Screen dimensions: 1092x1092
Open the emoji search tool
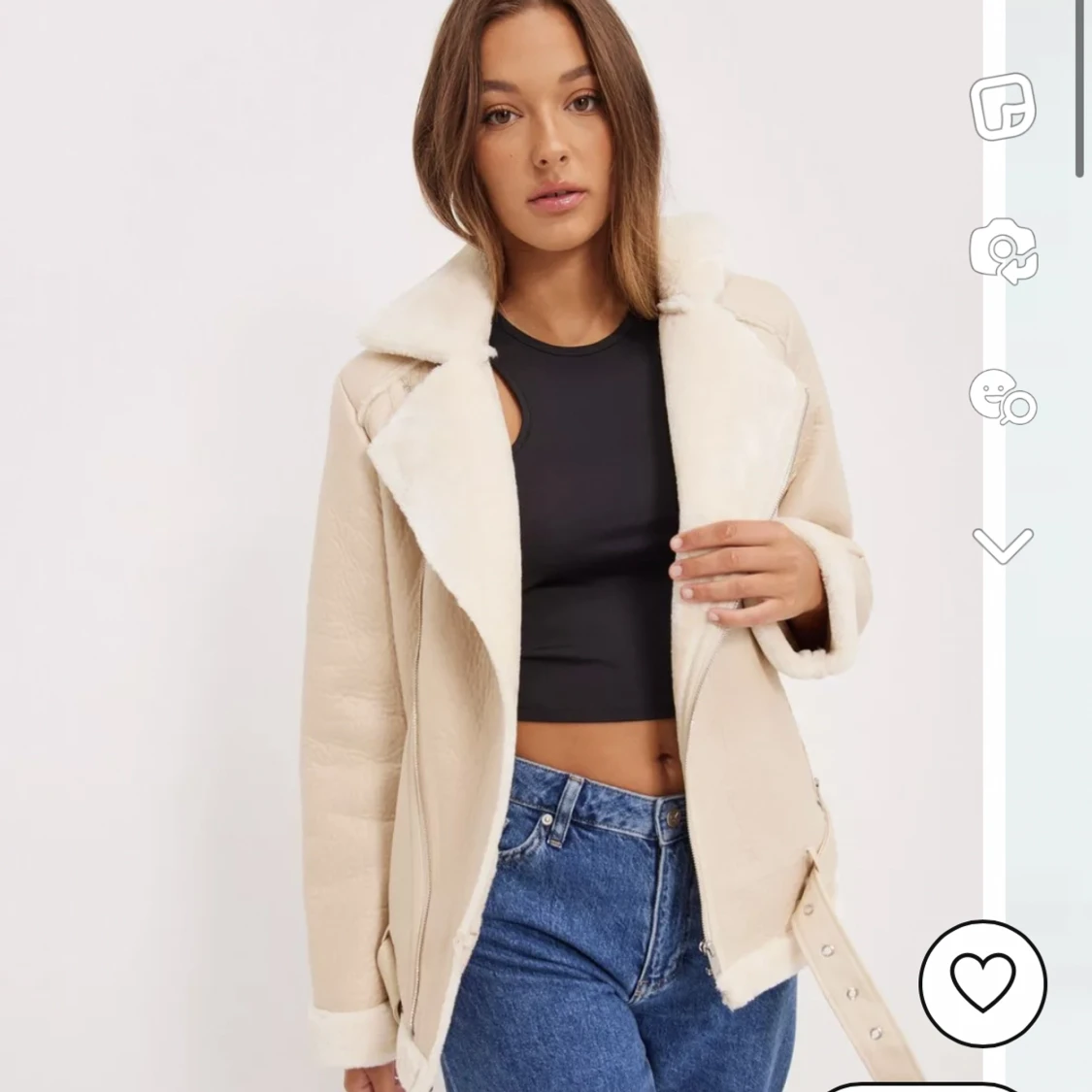click(1003, 398)
